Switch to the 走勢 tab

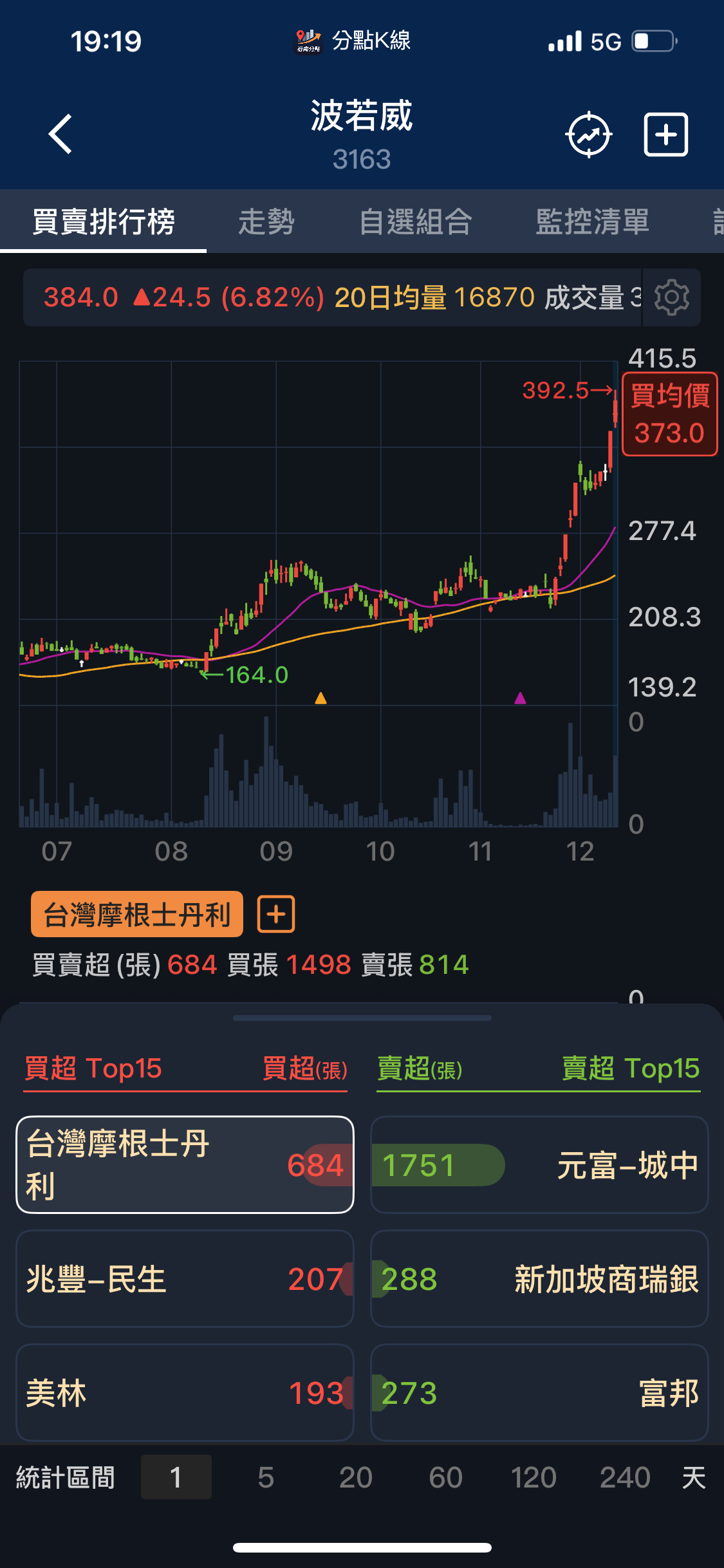point(266,222)
